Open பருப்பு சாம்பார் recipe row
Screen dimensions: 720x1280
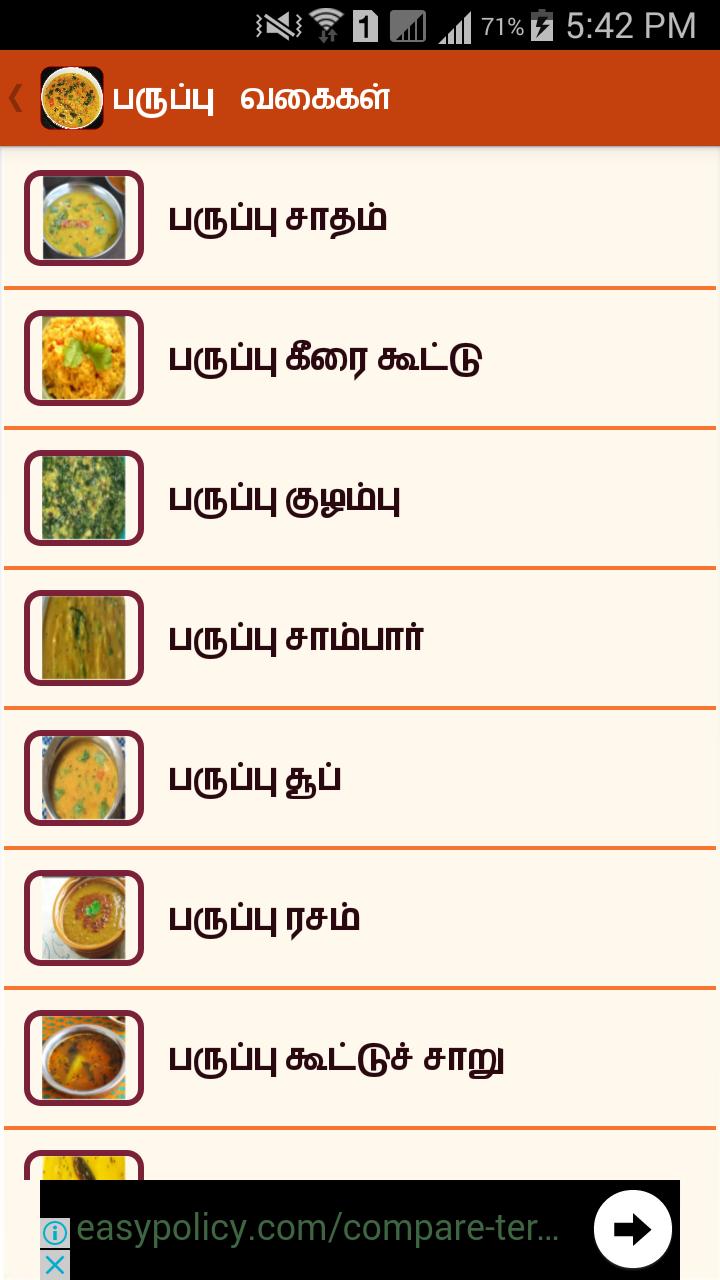(x=360, y=638)
